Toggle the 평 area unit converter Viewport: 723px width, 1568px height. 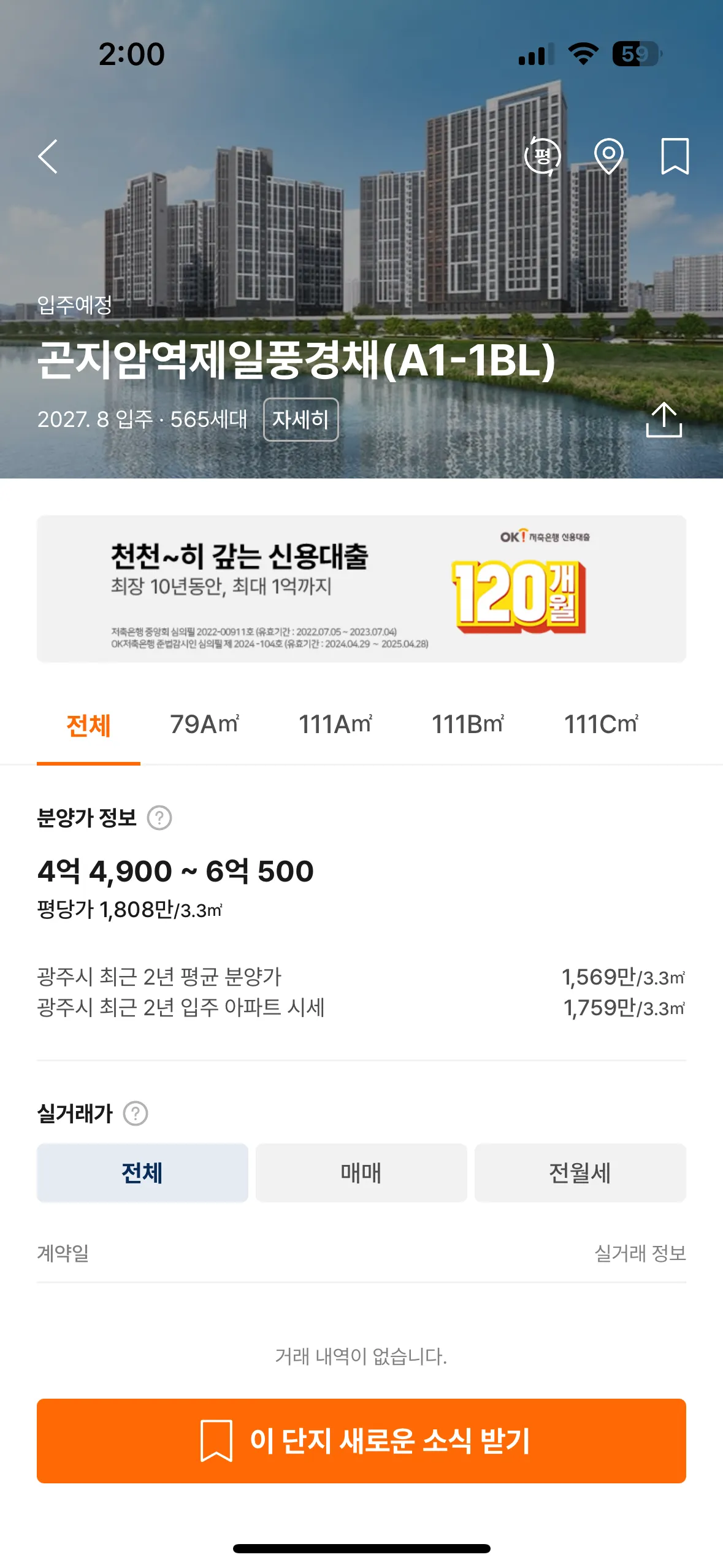543,156
